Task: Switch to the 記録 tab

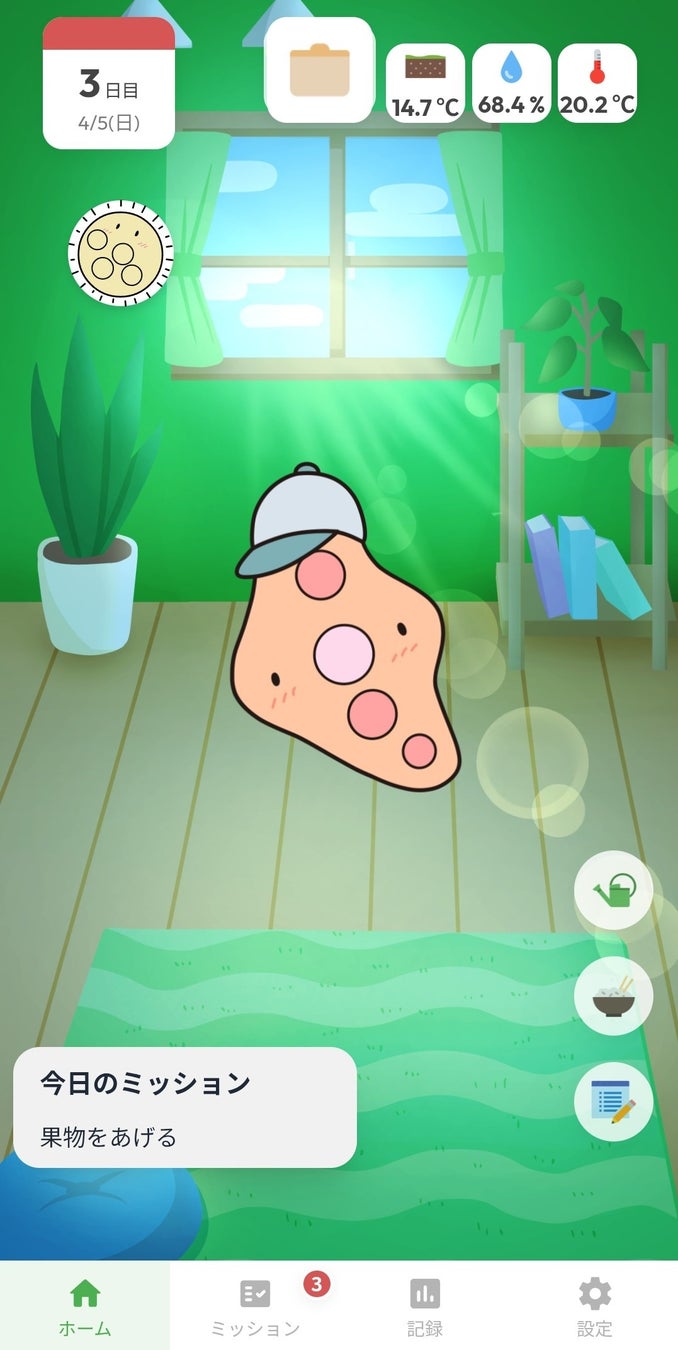Action: (425, 1306)
